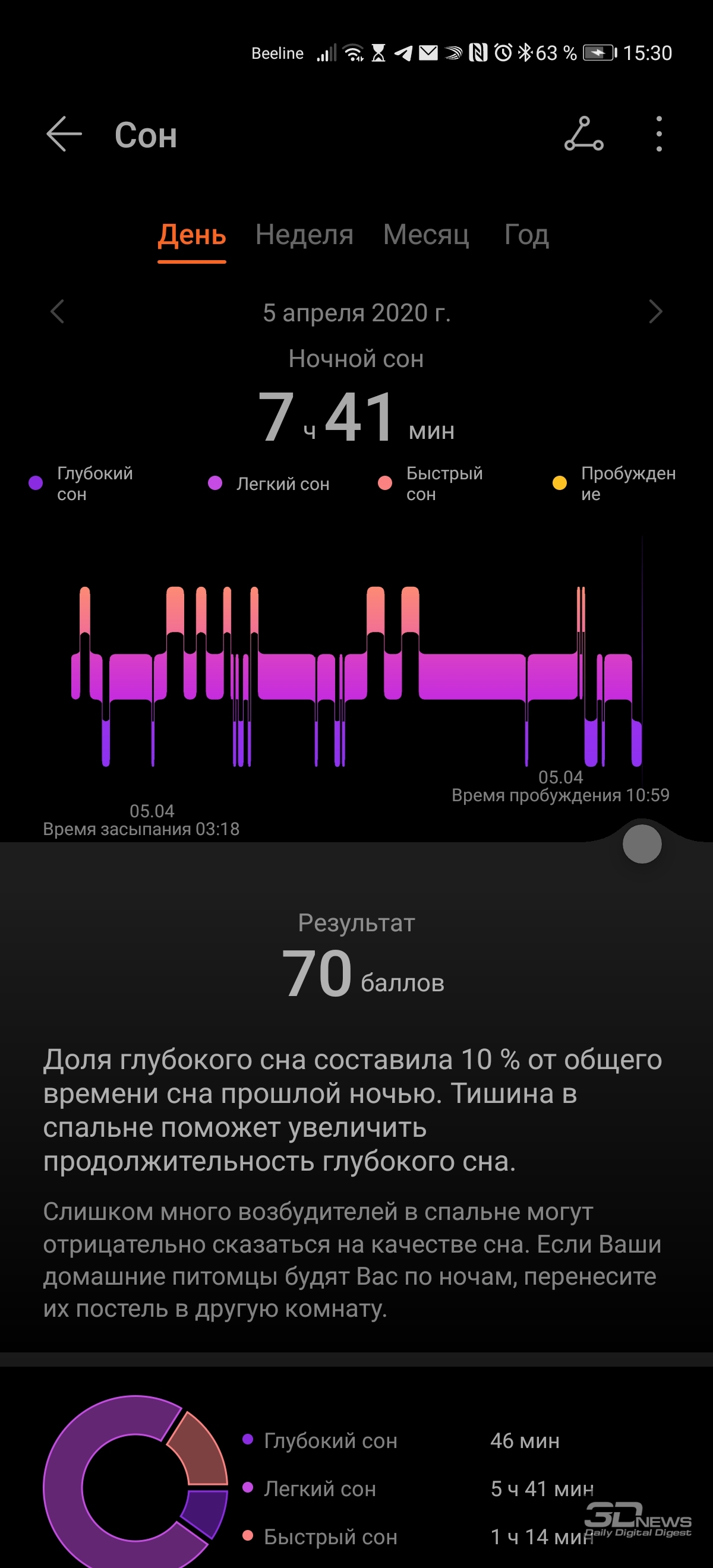Screen dimensions: 713x1568
Task: Open the three-dot overflow menu
Action: [659, 134]
